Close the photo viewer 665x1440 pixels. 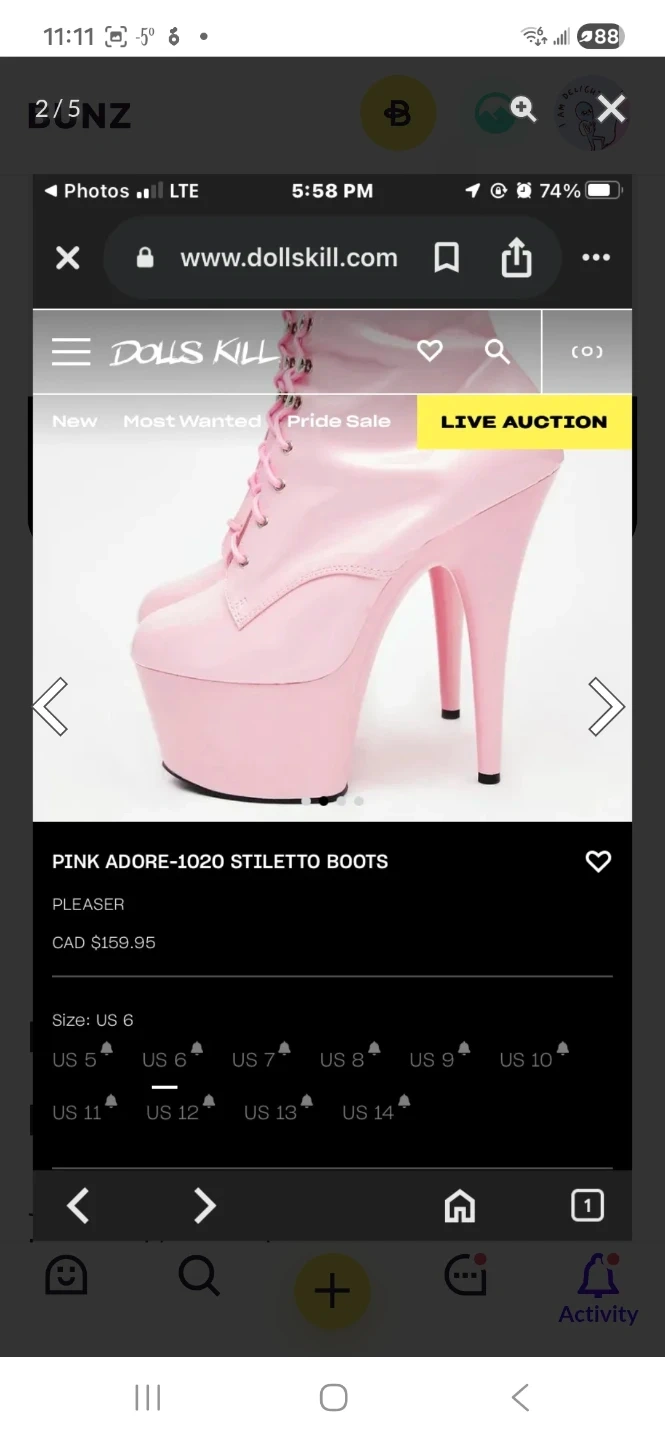[611, 108]
